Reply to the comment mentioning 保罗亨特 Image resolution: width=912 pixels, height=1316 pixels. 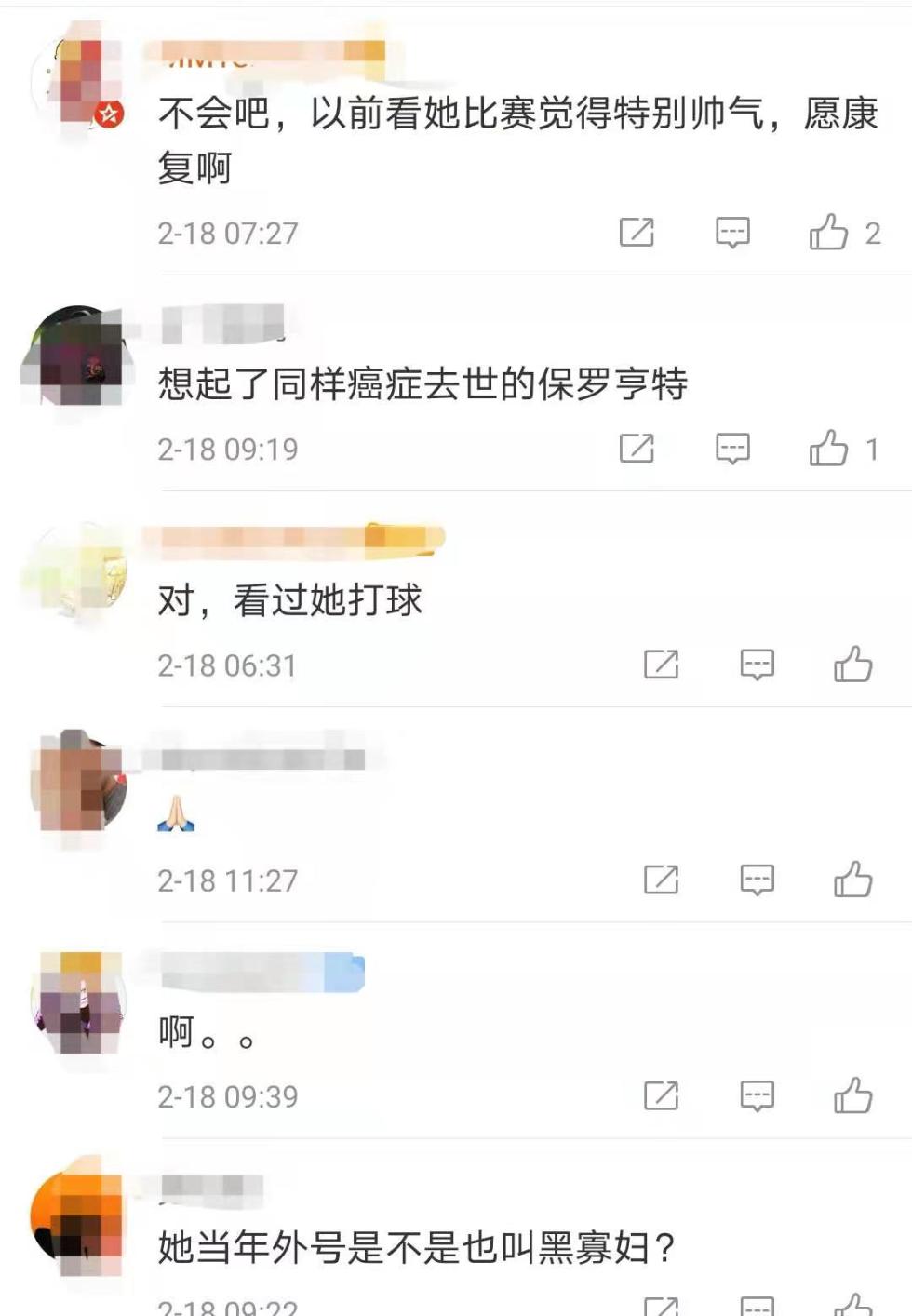732,449
